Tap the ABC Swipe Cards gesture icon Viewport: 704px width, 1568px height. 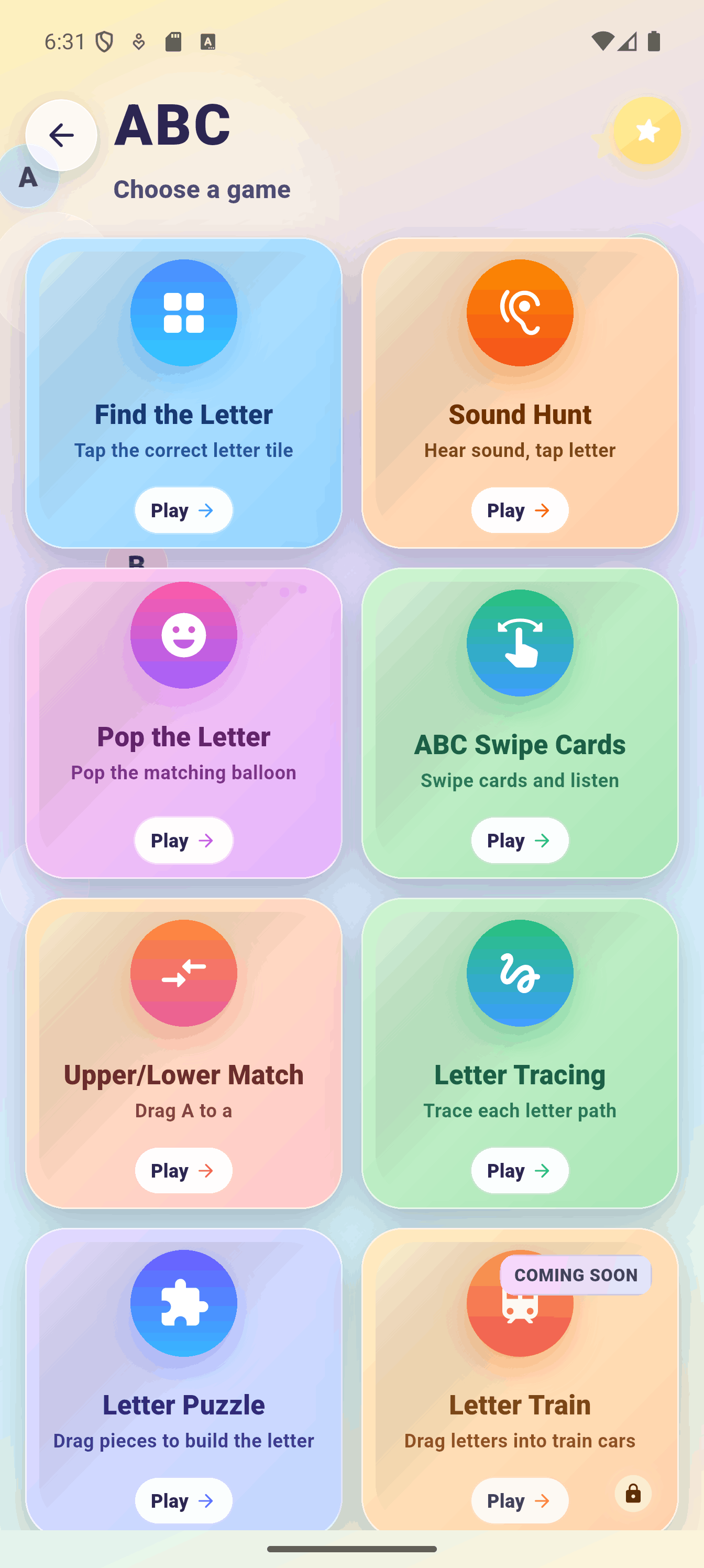tap(519, 643)
